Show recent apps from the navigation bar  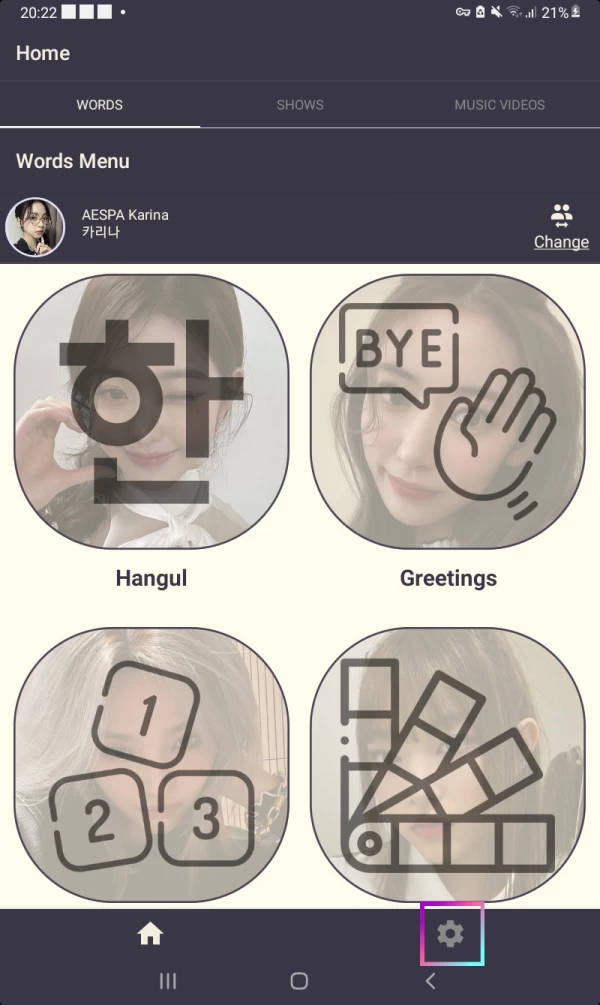(x=168, y=981)
